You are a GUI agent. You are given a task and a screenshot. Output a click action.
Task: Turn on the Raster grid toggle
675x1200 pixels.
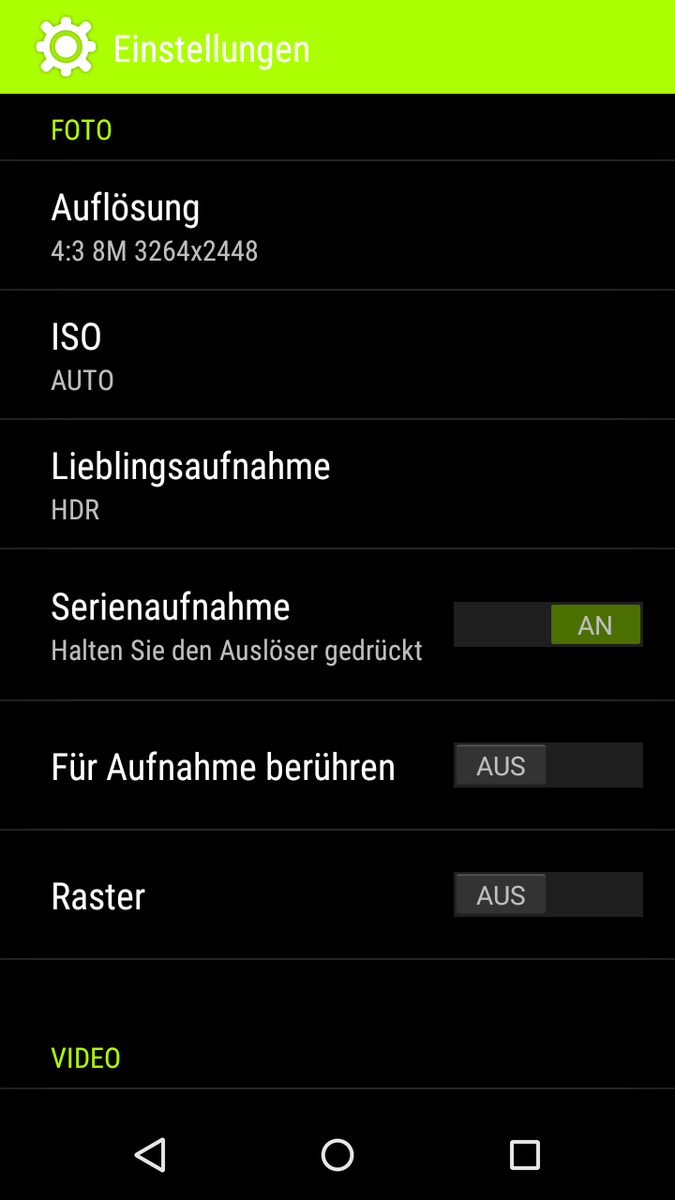548,895
